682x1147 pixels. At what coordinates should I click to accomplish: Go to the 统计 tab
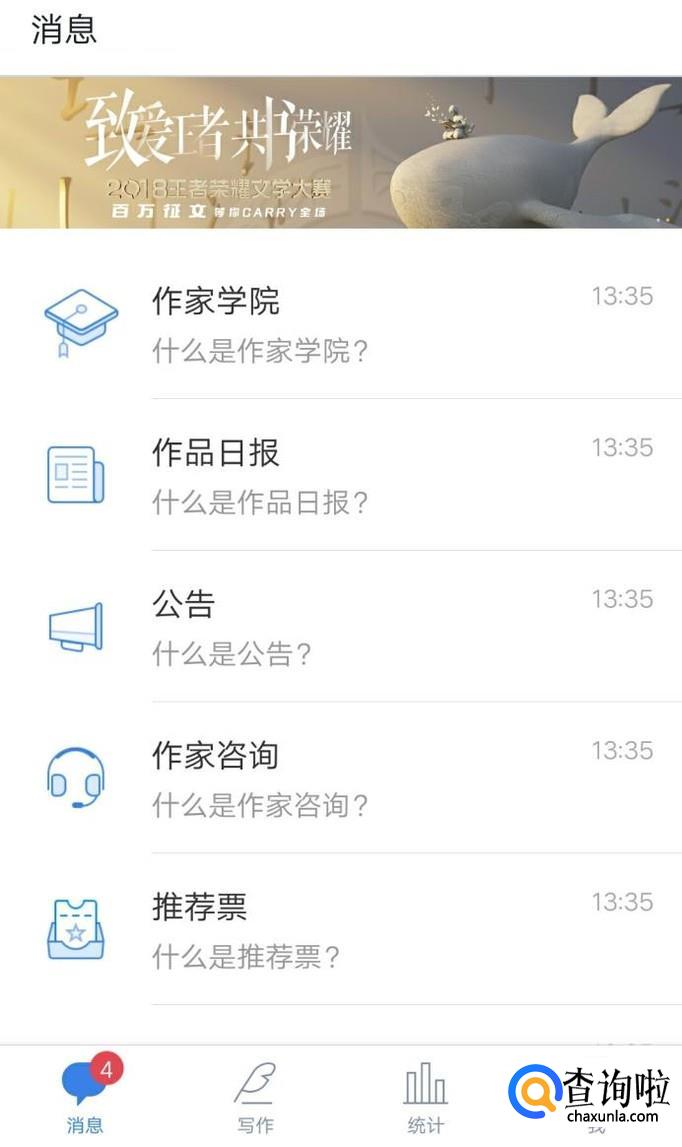[425, 1097]
